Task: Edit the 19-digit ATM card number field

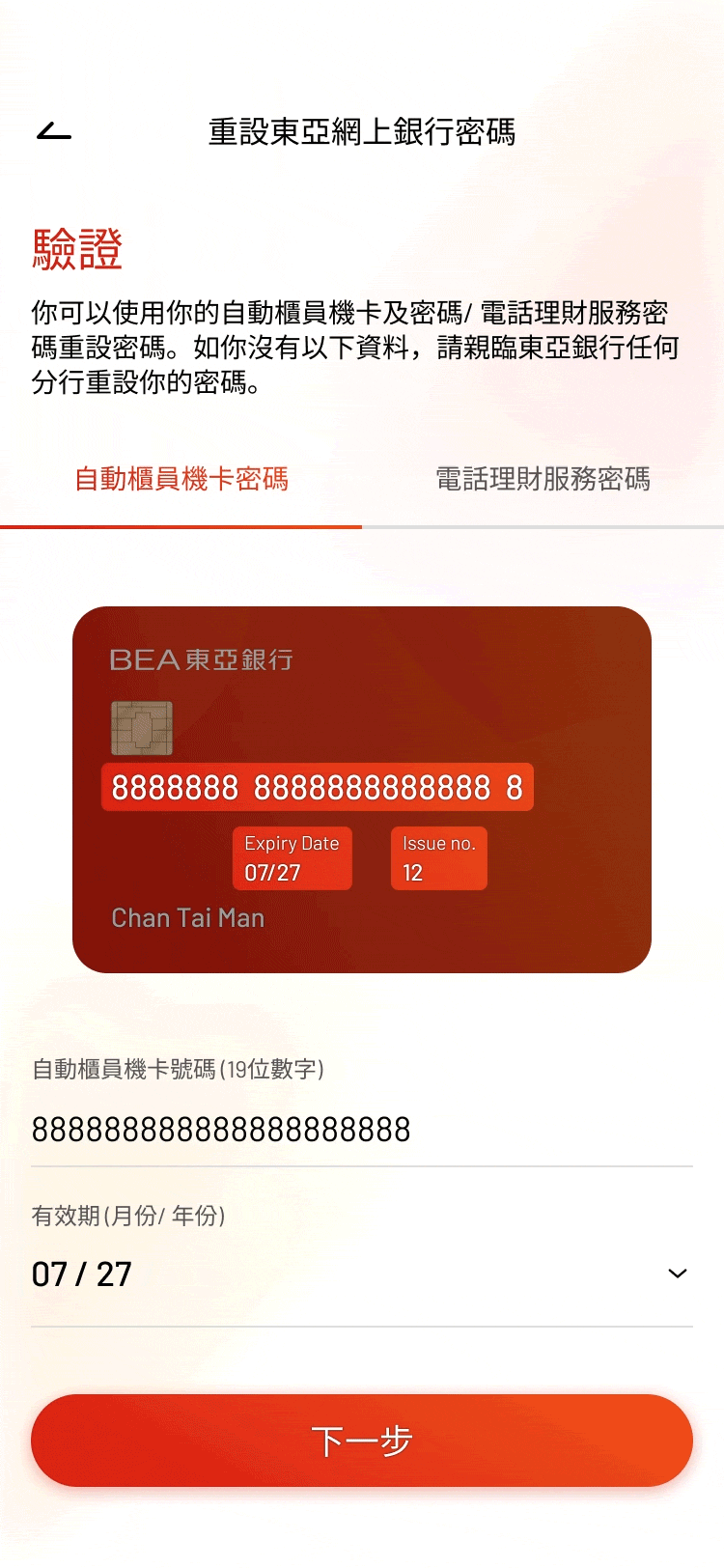Action: 361,1130
